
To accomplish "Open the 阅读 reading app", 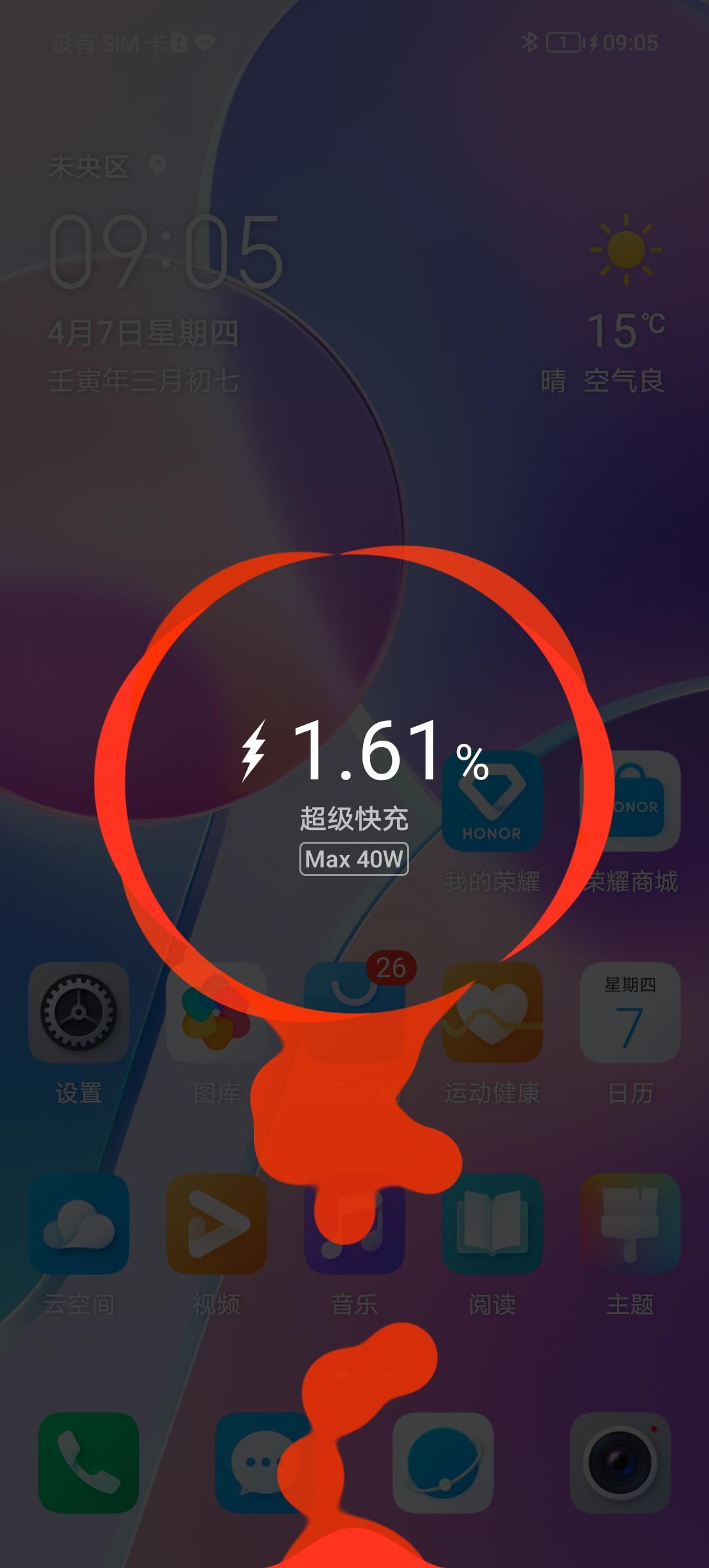I will click(x=492, y=1224).
